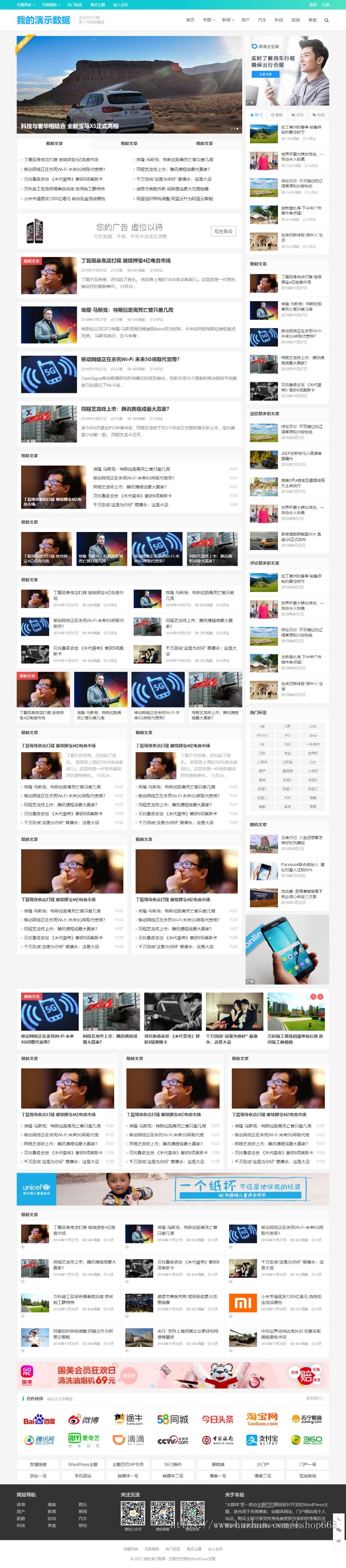Viewport: 346px width, 1568px height.
Task: Tap the 现在购买 ad button
Action: (x=224, y=231)
